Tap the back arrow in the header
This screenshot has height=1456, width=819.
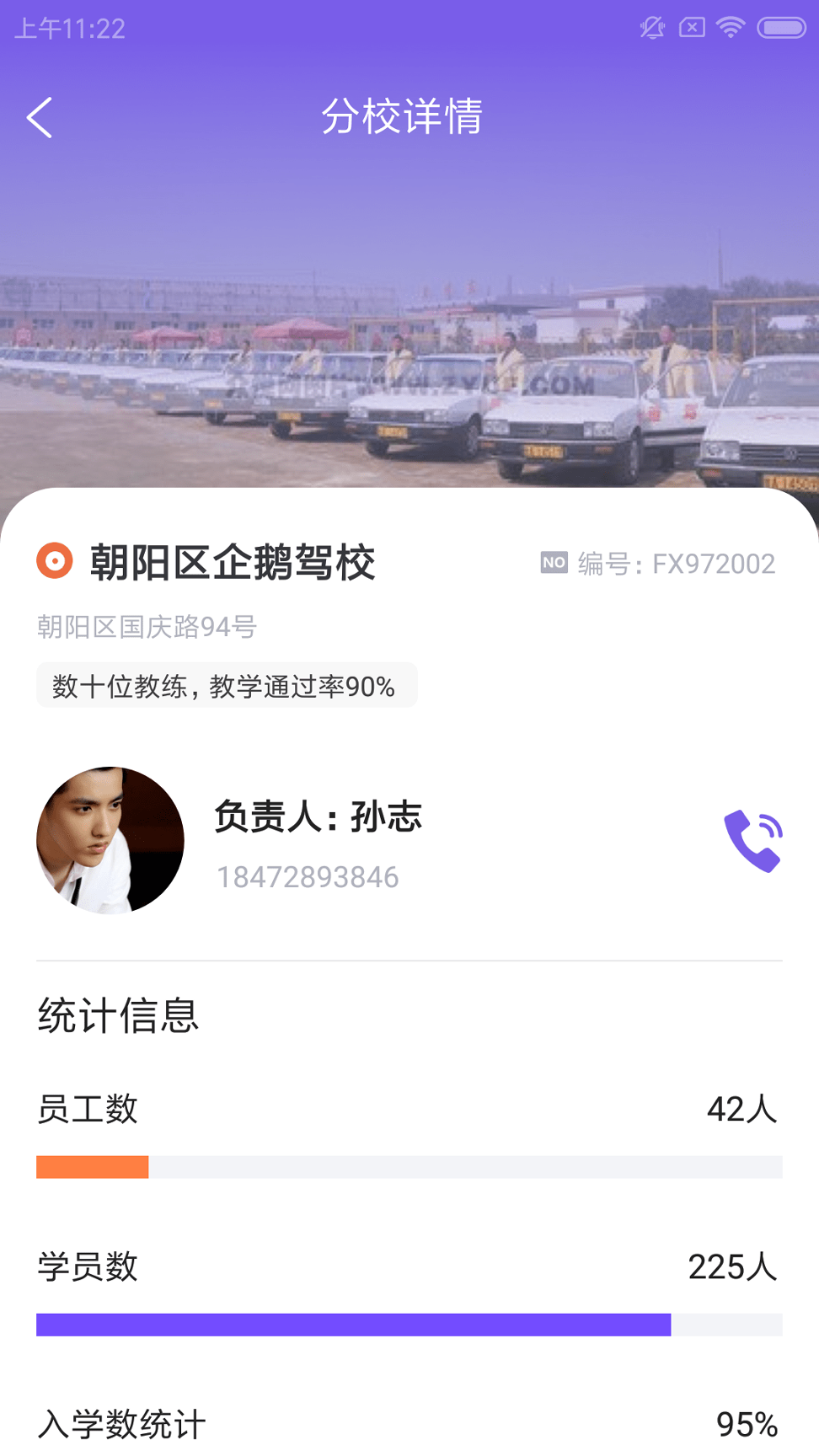(x=39, y=118)
